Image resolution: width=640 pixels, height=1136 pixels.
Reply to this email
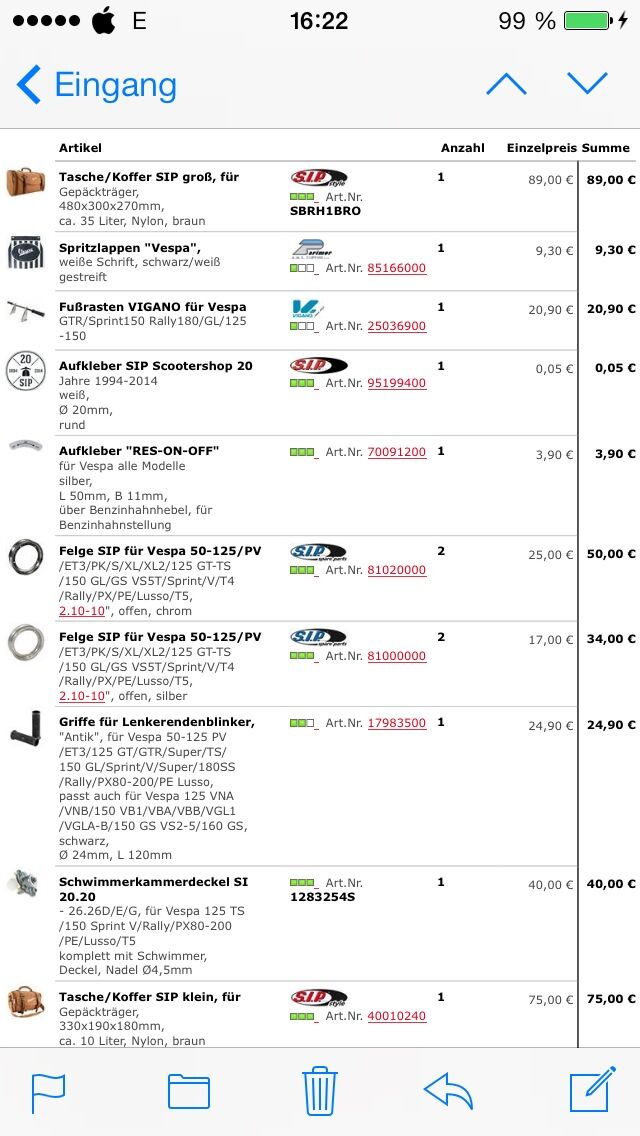448,1091
